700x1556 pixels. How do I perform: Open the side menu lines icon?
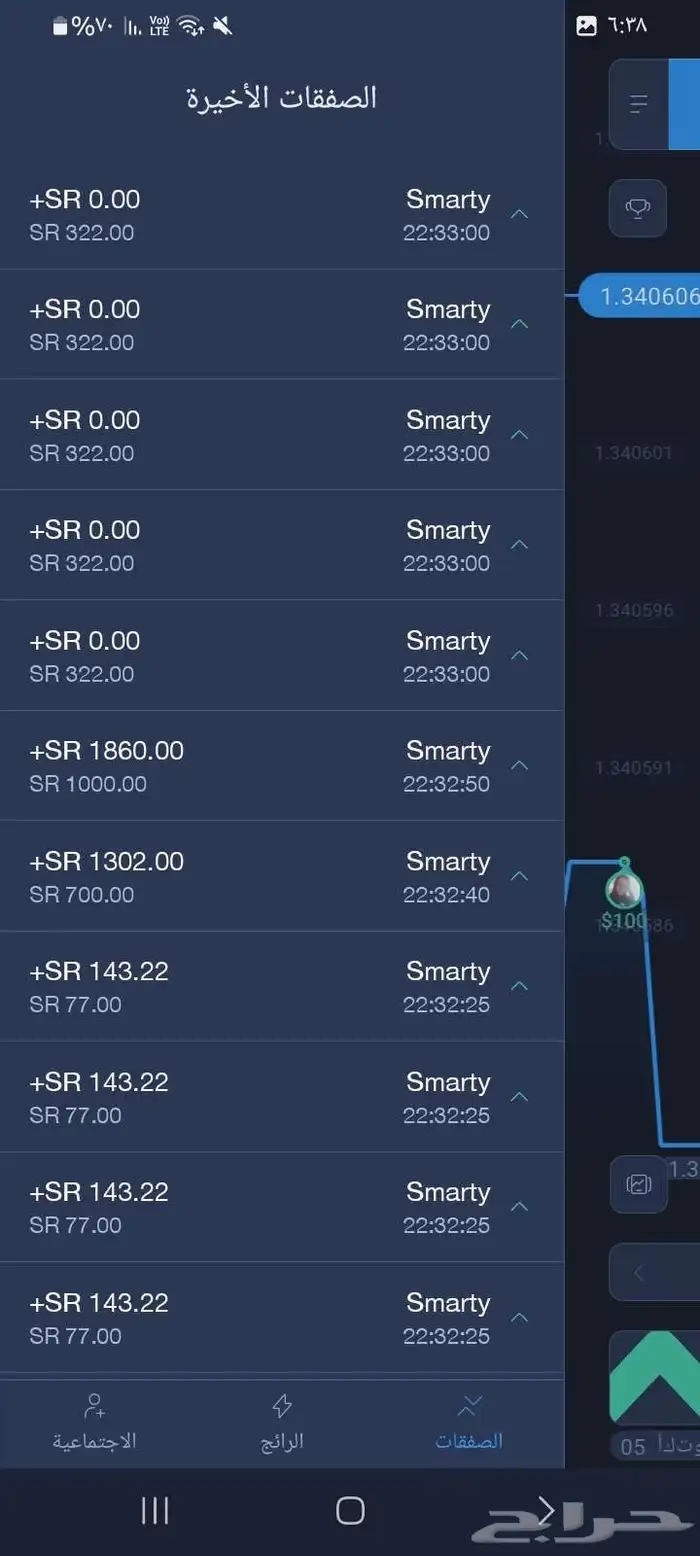pos(639,104)
